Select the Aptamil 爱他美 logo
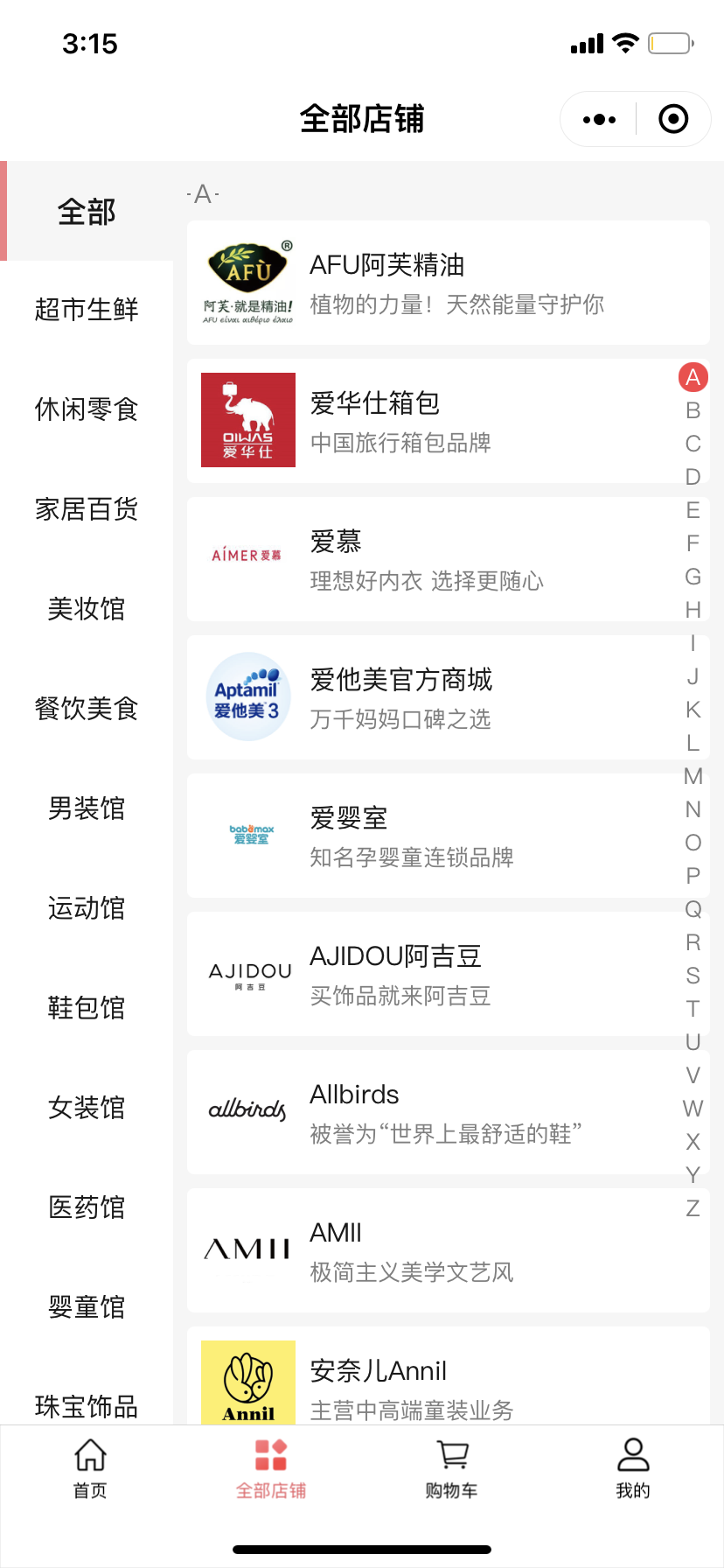The height and width of the screenshot is (1568, 724). [x=247, y=696]
